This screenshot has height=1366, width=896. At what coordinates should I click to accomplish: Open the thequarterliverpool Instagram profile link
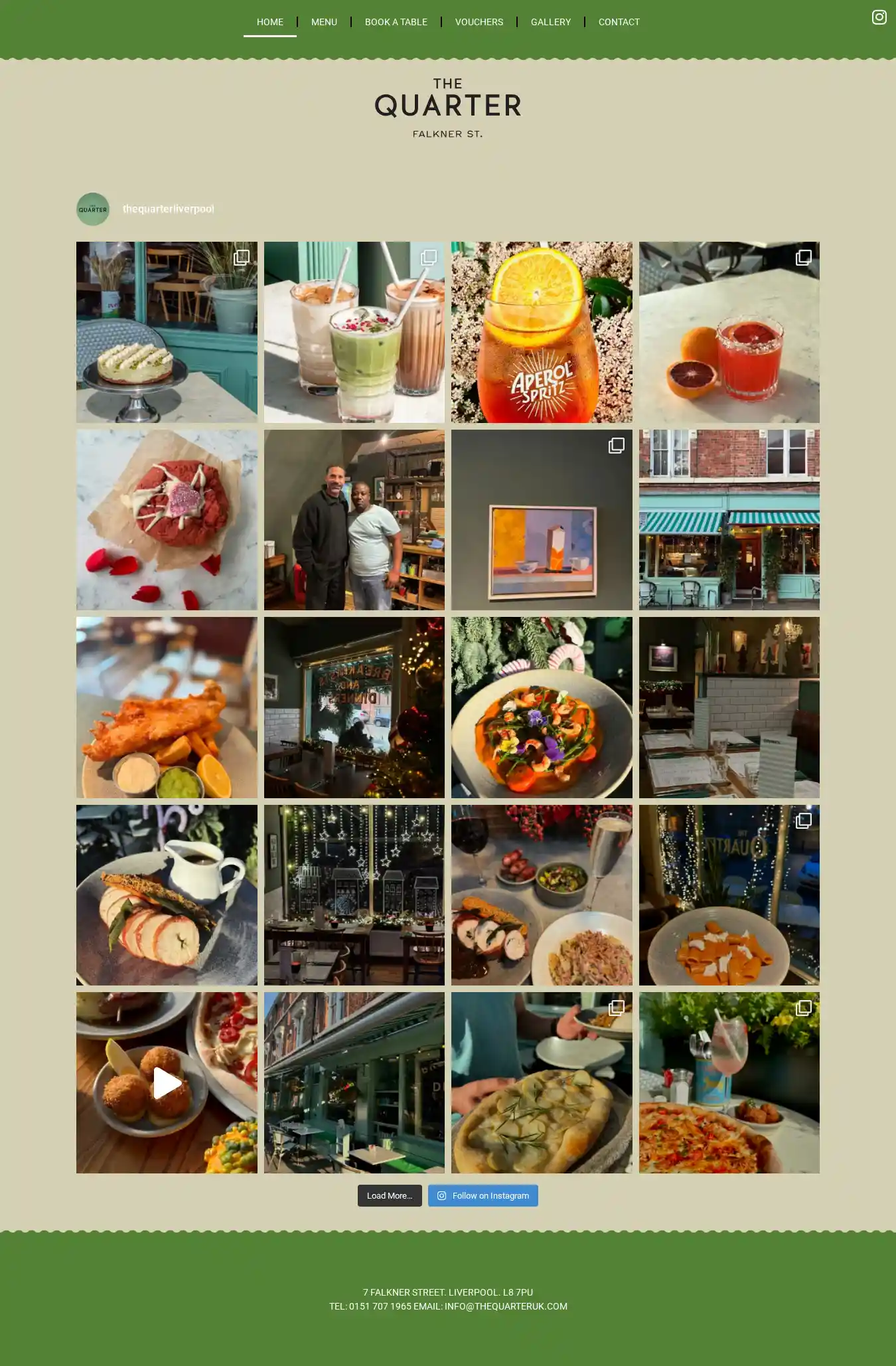pos(168,209)
